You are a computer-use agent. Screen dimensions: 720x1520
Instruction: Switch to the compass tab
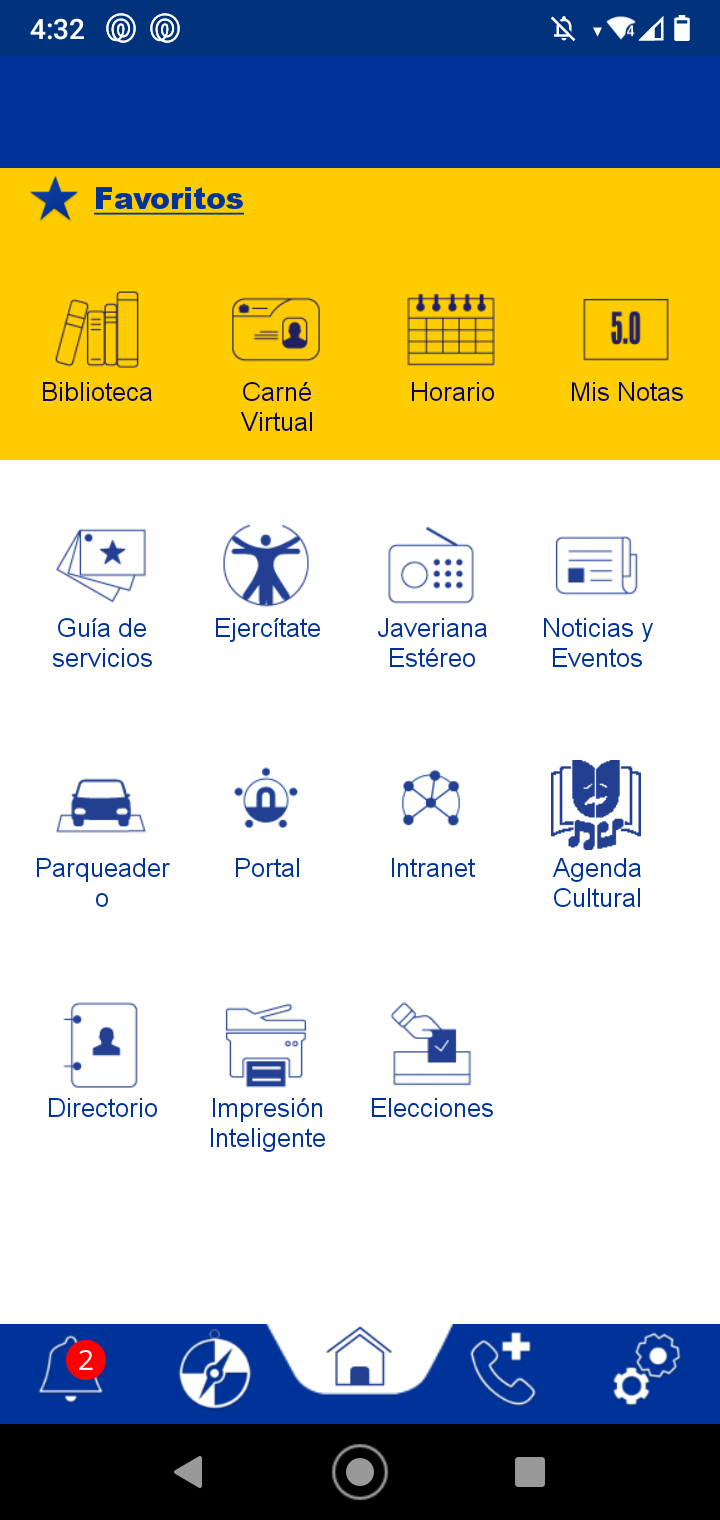214,1370
